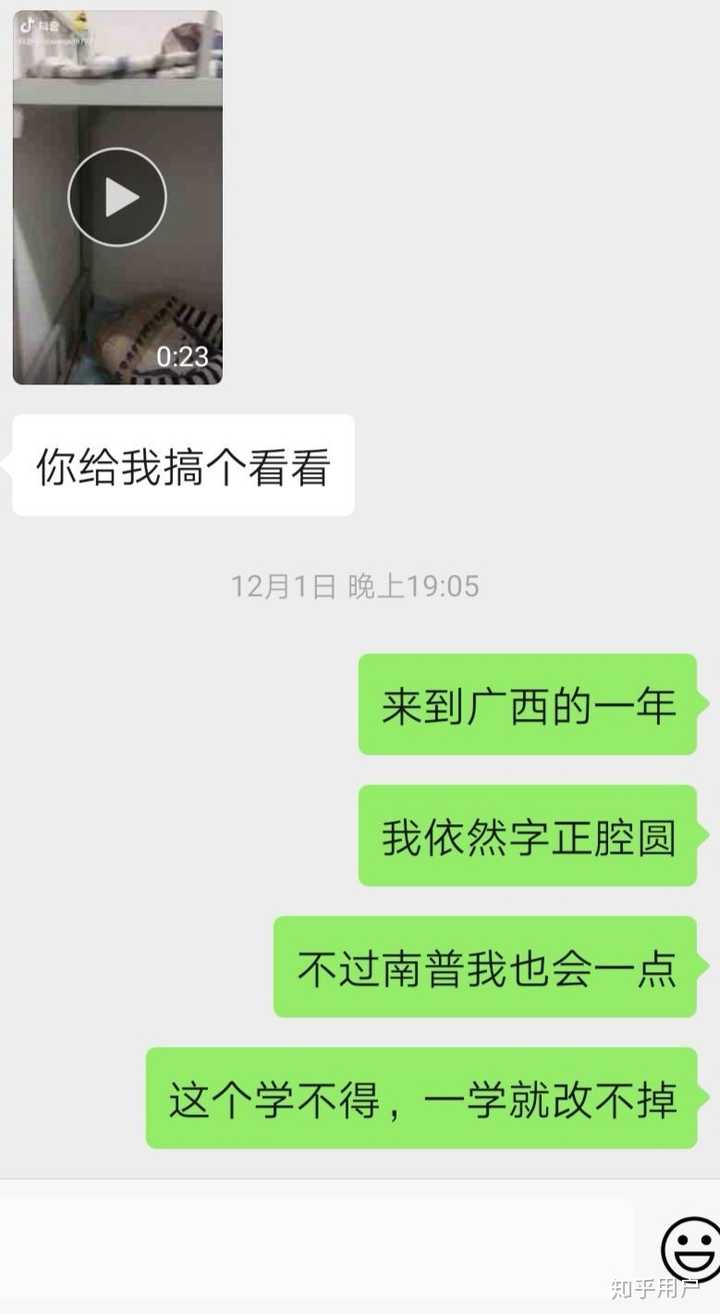
Task: Open the emoji picker smiley icon
Action: click(x=691, y=1247)
